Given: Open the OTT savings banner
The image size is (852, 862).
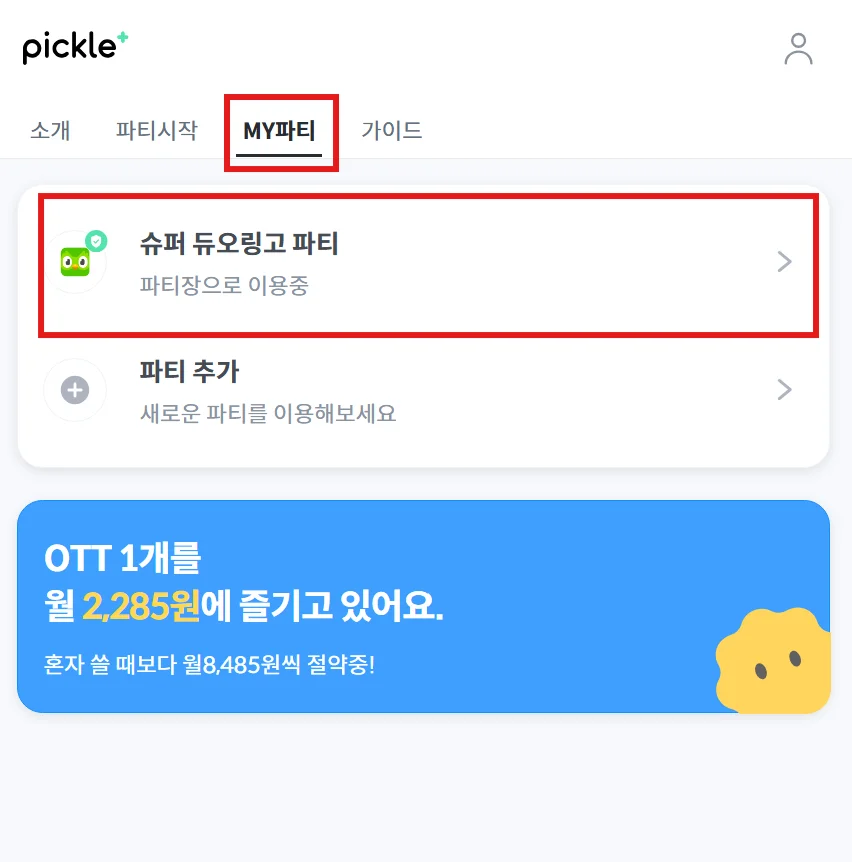Looking at the screenshot, I should point(424,606).
